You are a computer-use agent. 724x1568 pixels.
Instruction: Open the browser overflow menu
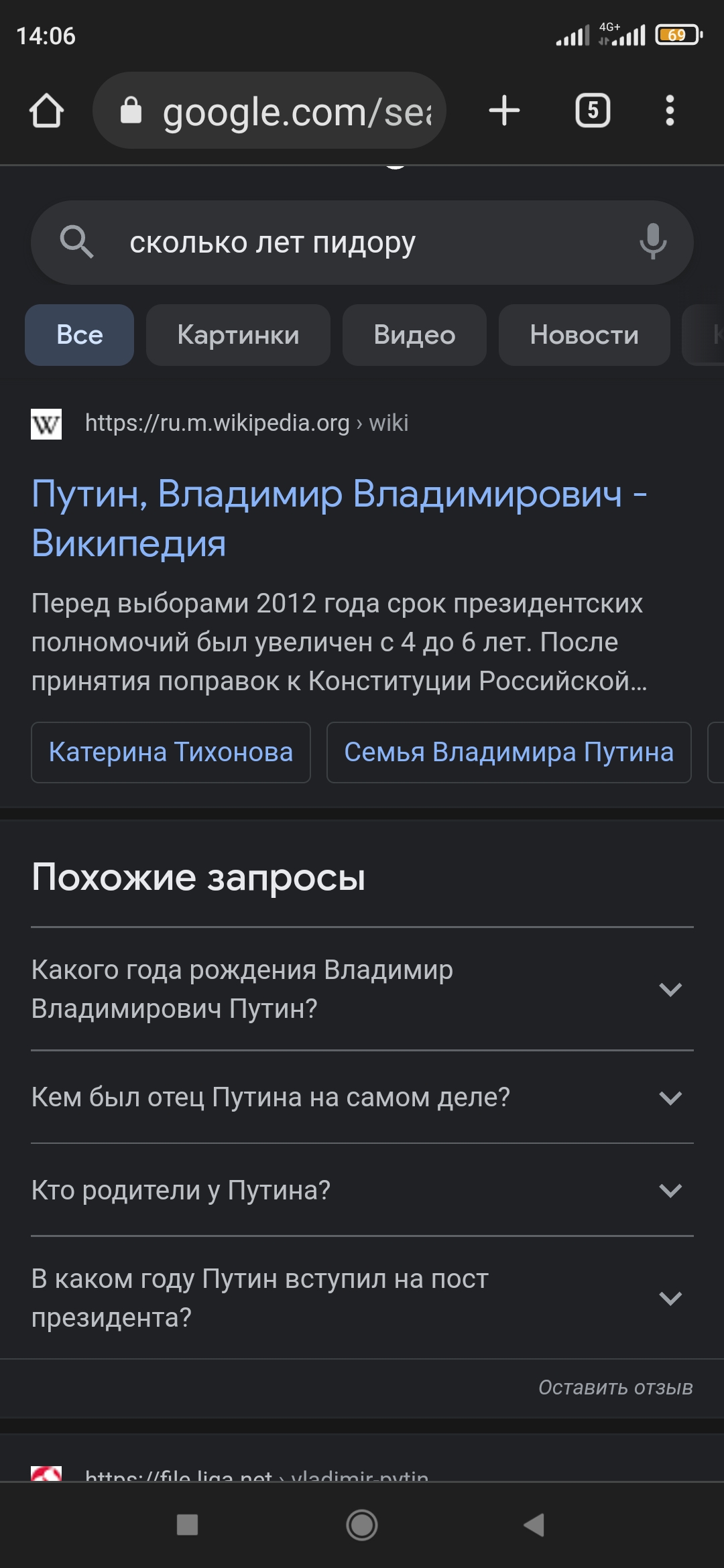[x=669, y=111]
